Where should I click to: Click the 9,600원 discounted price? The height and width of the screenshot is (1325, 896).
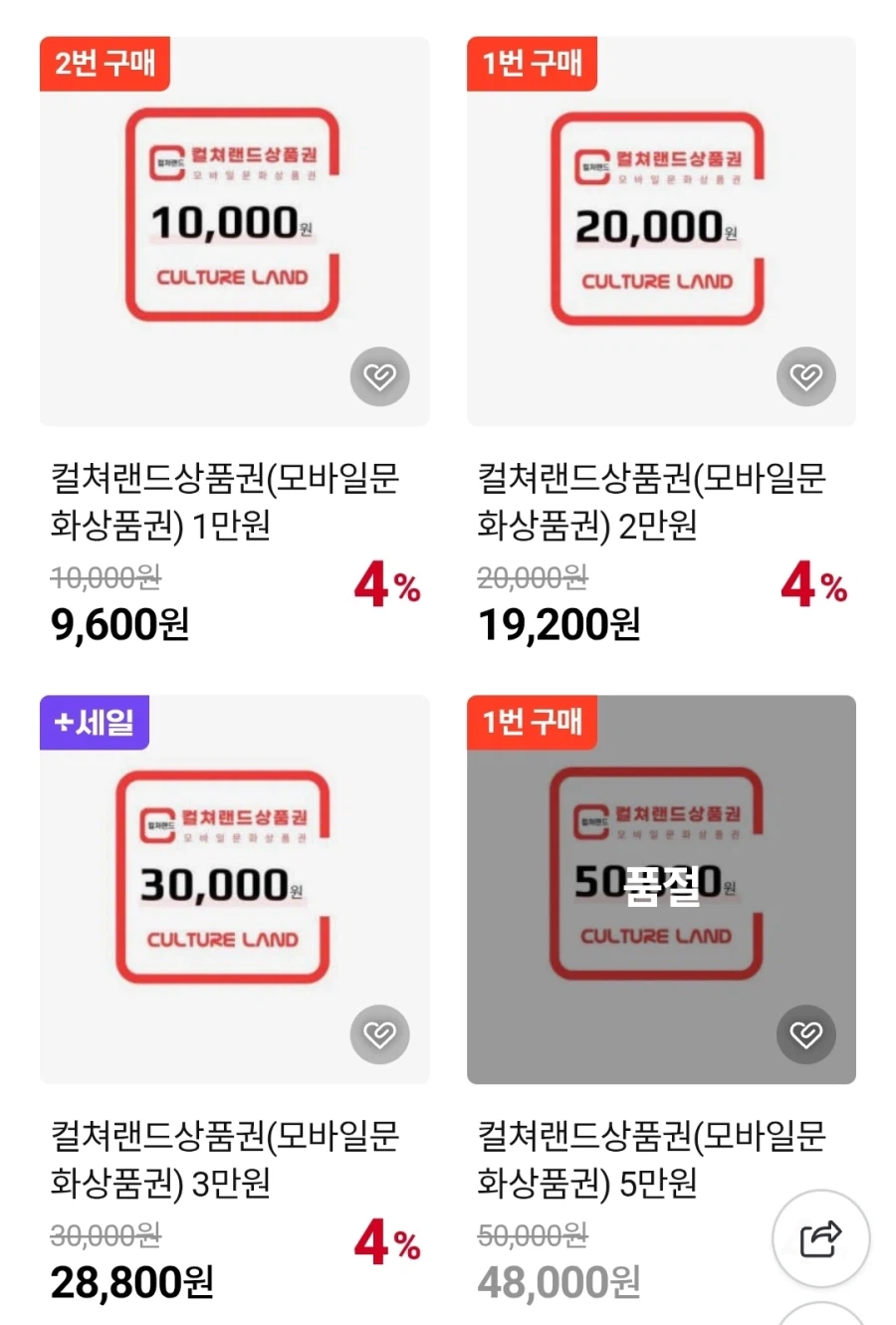tap(119, 626)
